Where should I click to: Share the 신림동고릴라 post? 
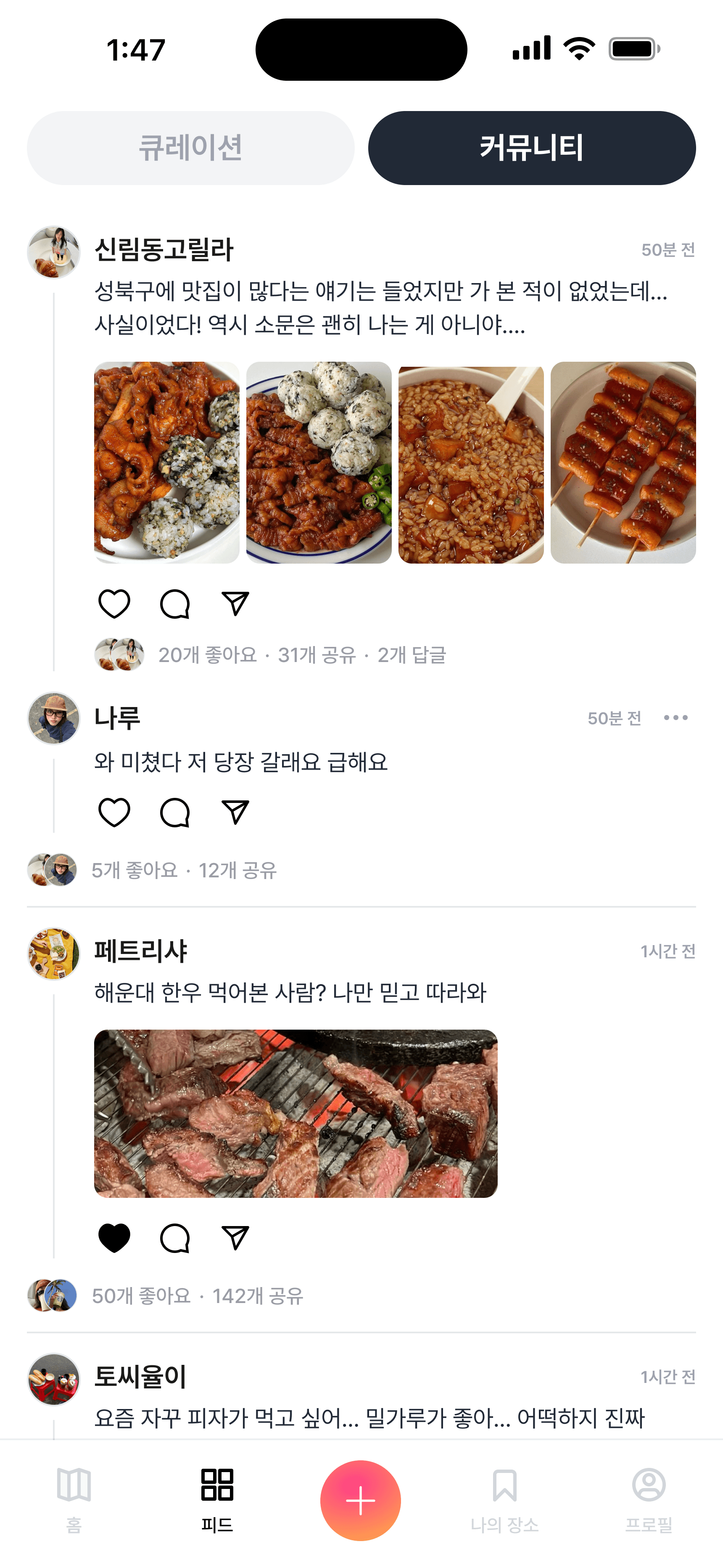tap(234, 603)
